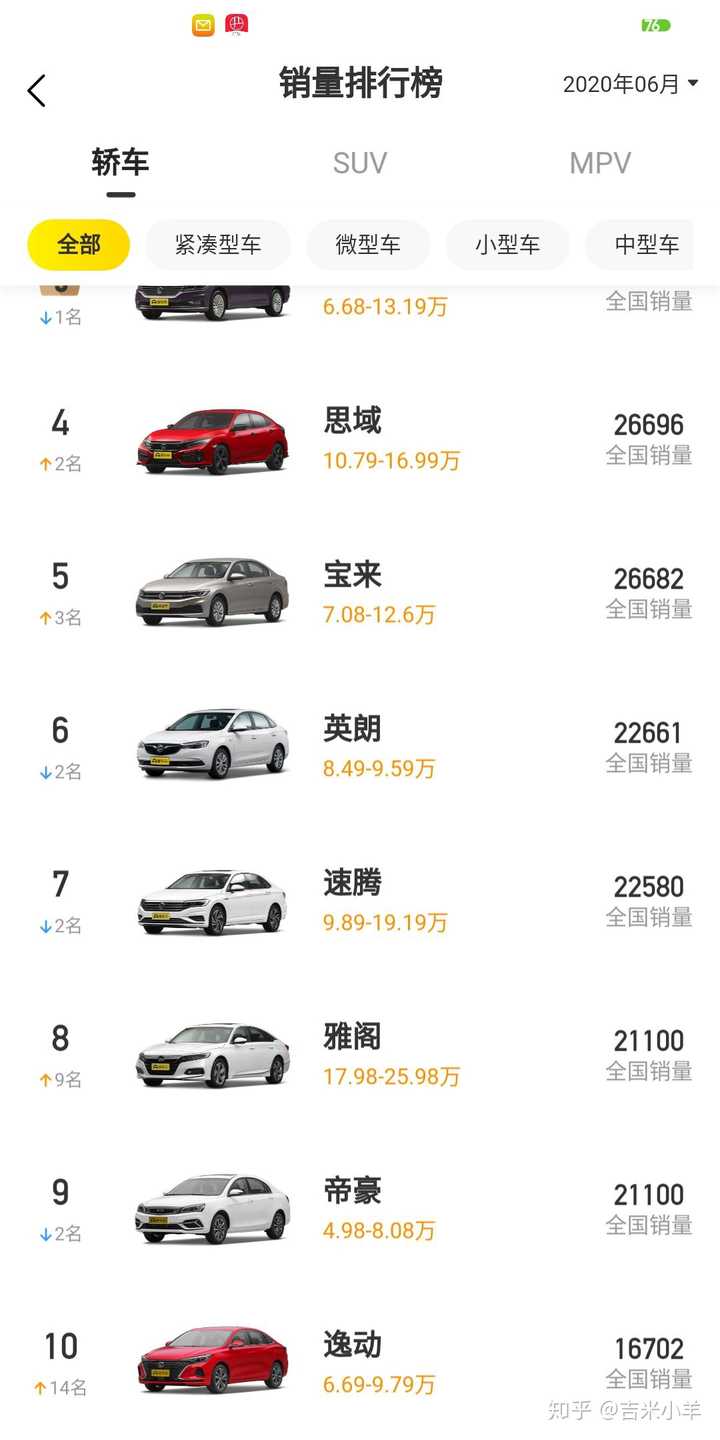The height and width of the screenshot is (1440, 720).
Task: Open the 宝来 ranking entry
Action: [360, 594]
